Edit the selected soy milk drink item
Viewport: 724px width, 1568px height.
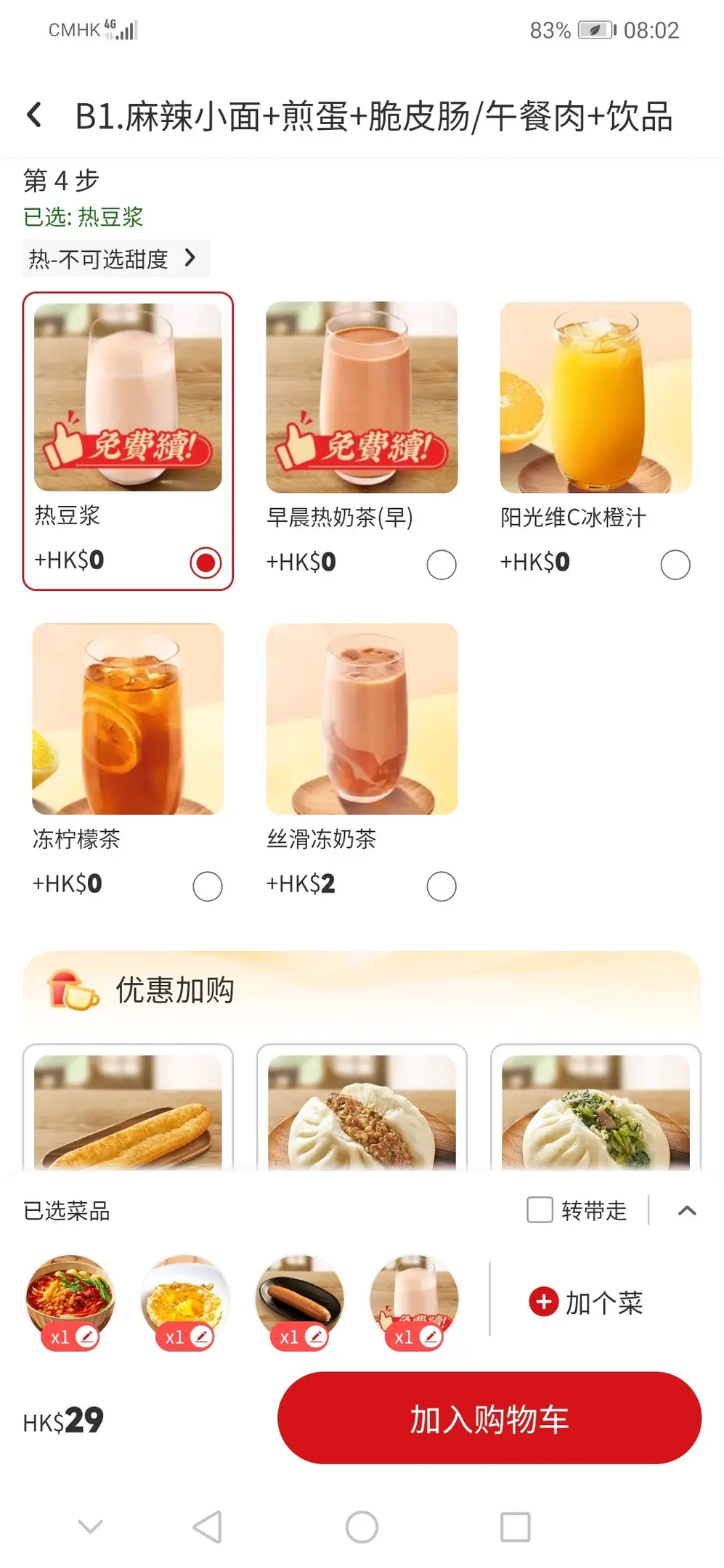tap(431, 1336)
